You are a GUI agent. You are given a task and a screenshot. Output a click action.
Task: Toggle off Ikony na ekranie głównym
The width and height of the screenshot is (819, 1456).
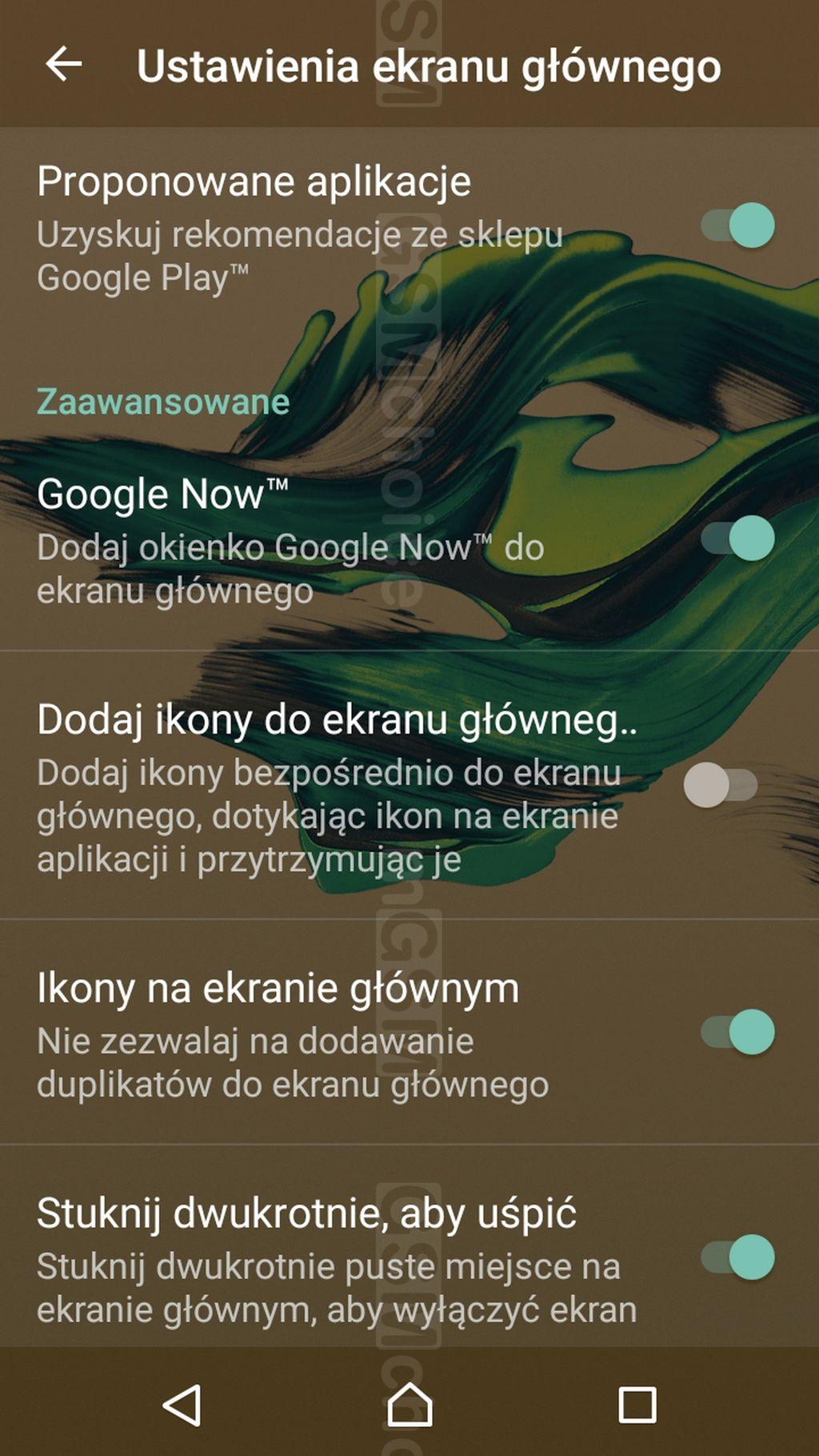tap(738, 1031)
